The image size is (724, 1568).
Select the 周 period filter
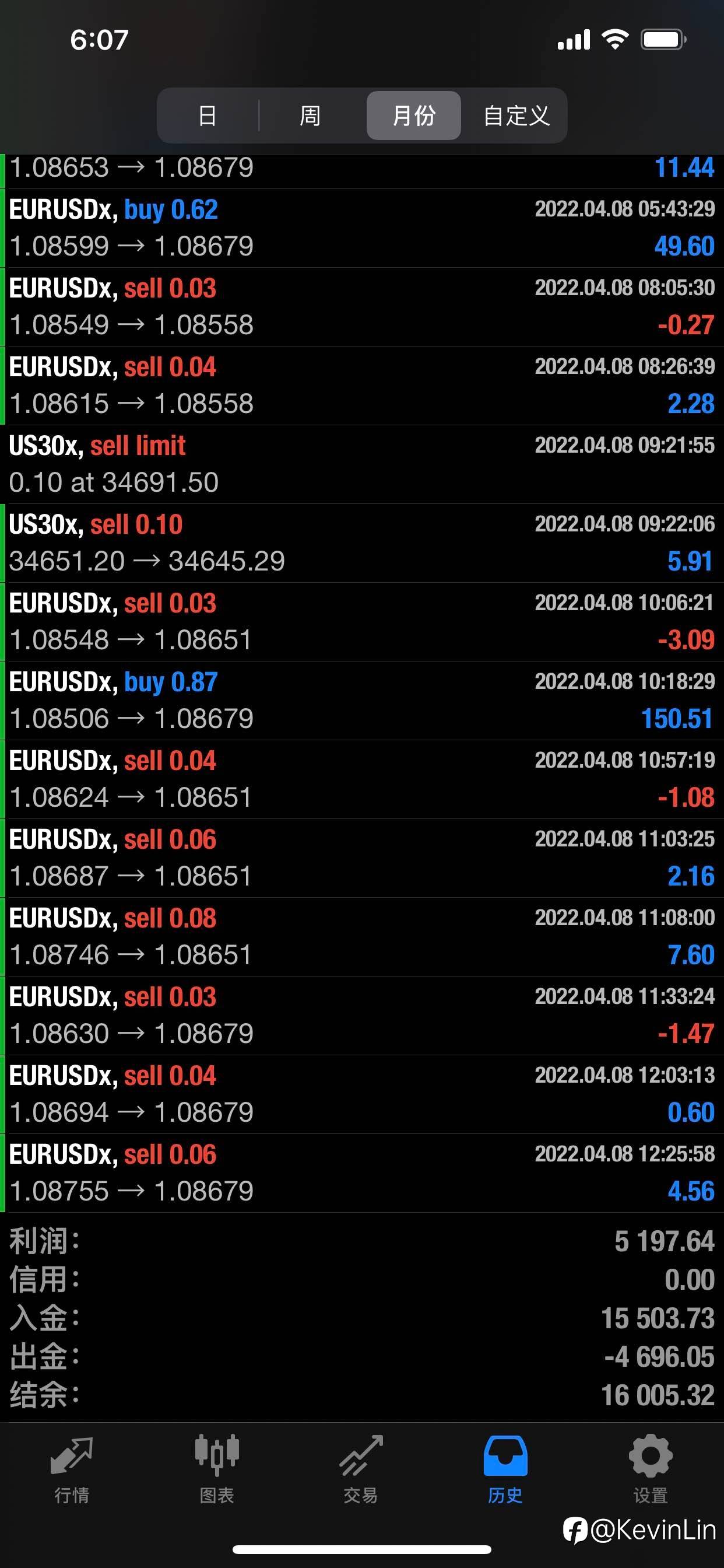[310, 116]
